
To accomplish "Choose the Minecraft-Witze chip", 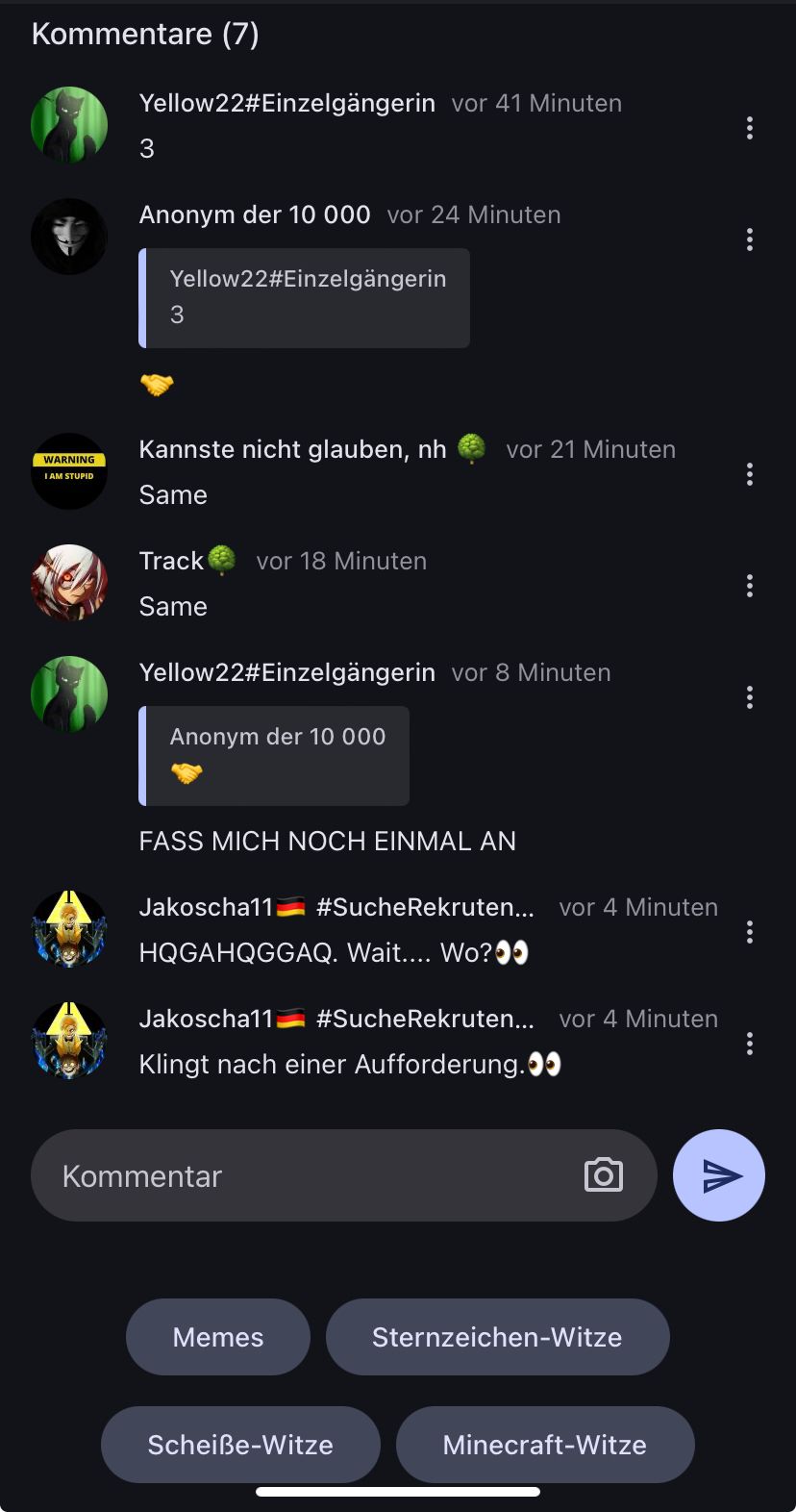I will coord(544,1445).
